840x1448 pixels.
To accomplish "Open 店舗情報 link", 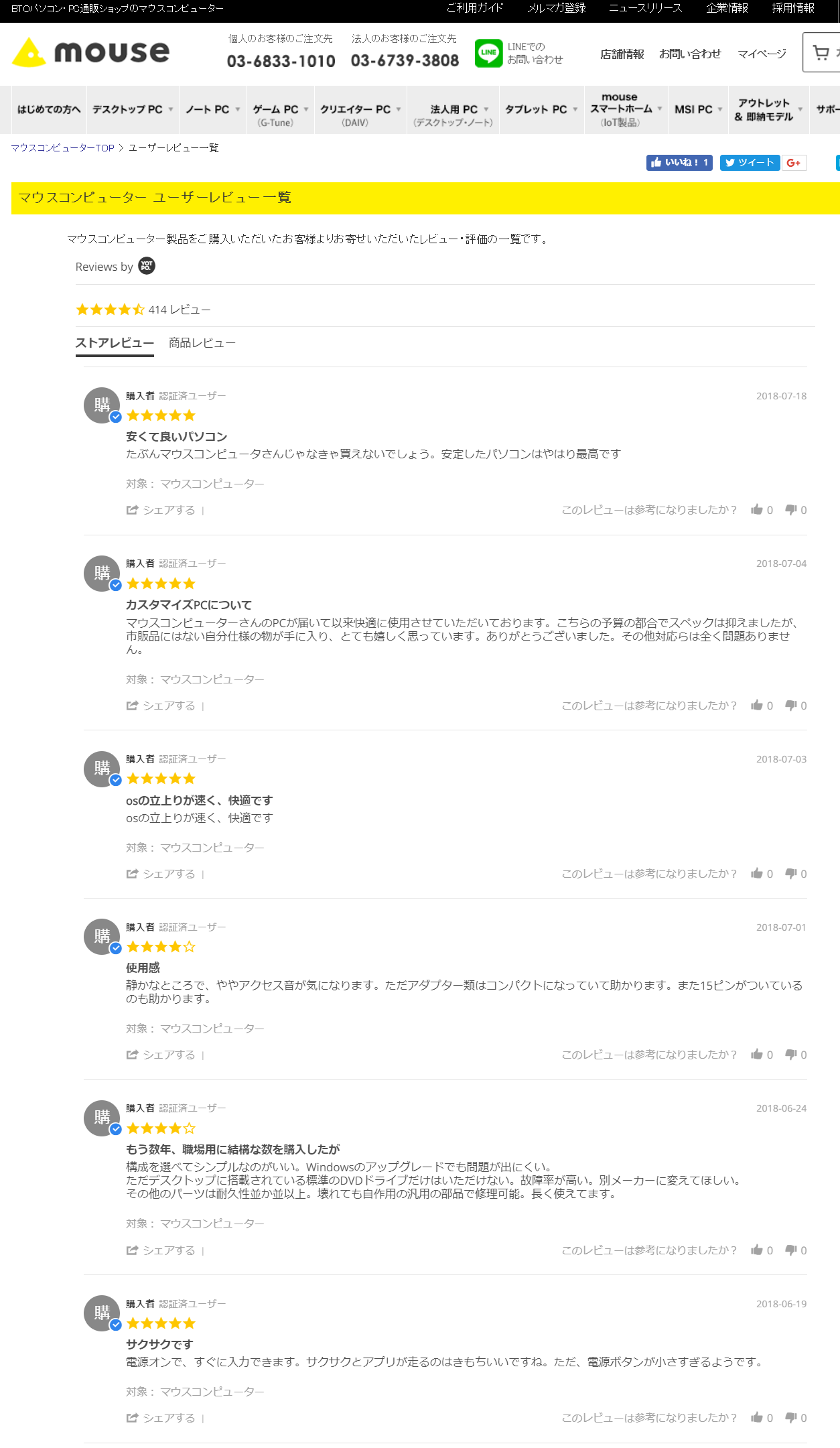I will point(622,54).
